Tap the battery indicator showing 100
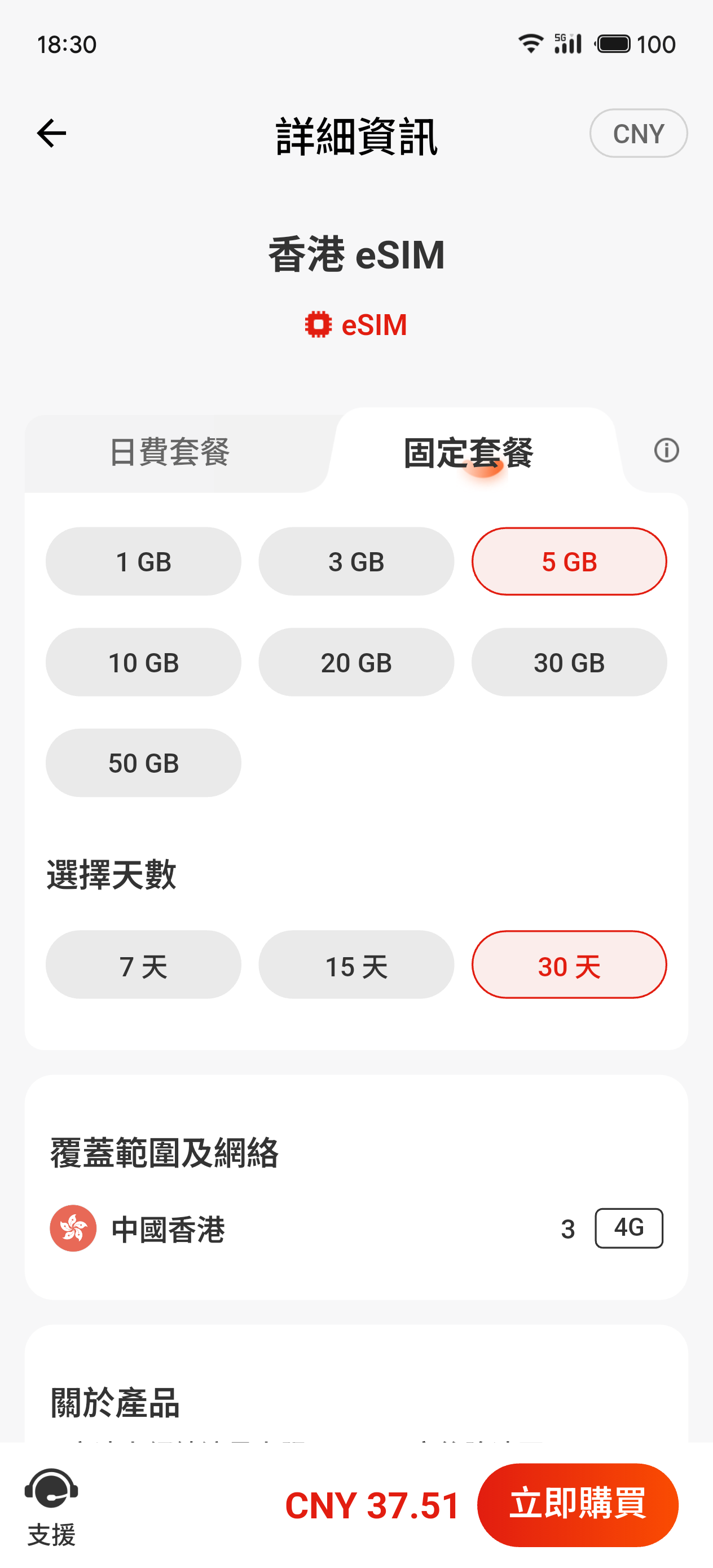The image size is (713, 1568). point(615,43)
